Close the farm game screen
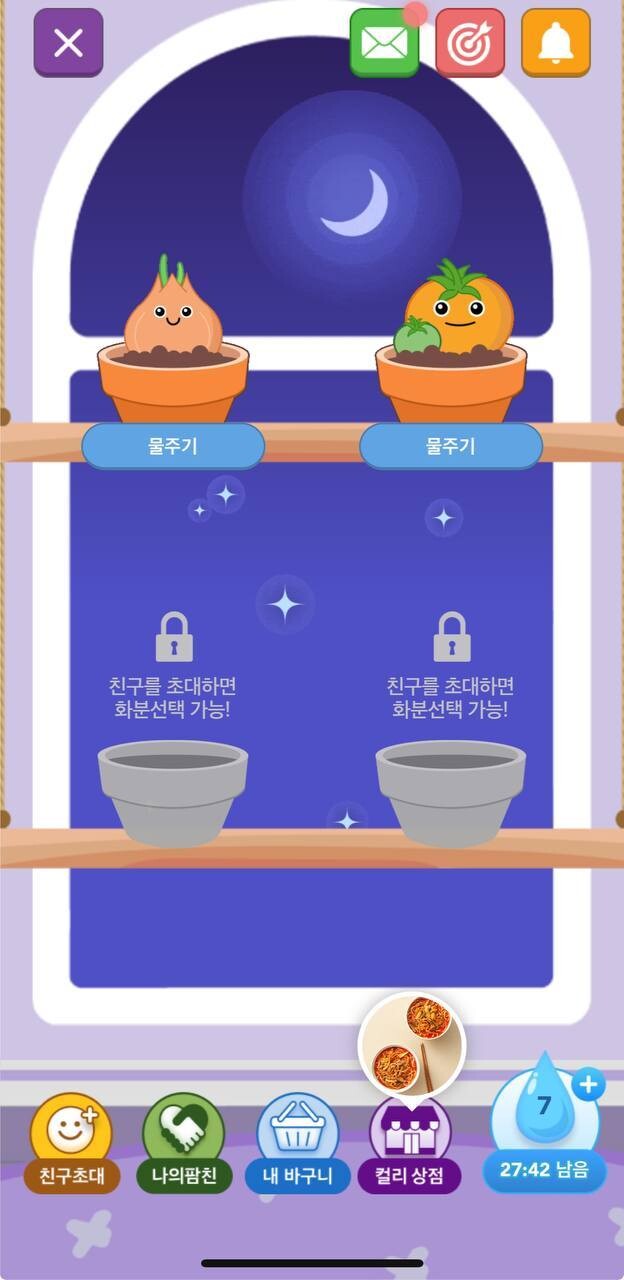624x1280 pixels. coord(68,43)
